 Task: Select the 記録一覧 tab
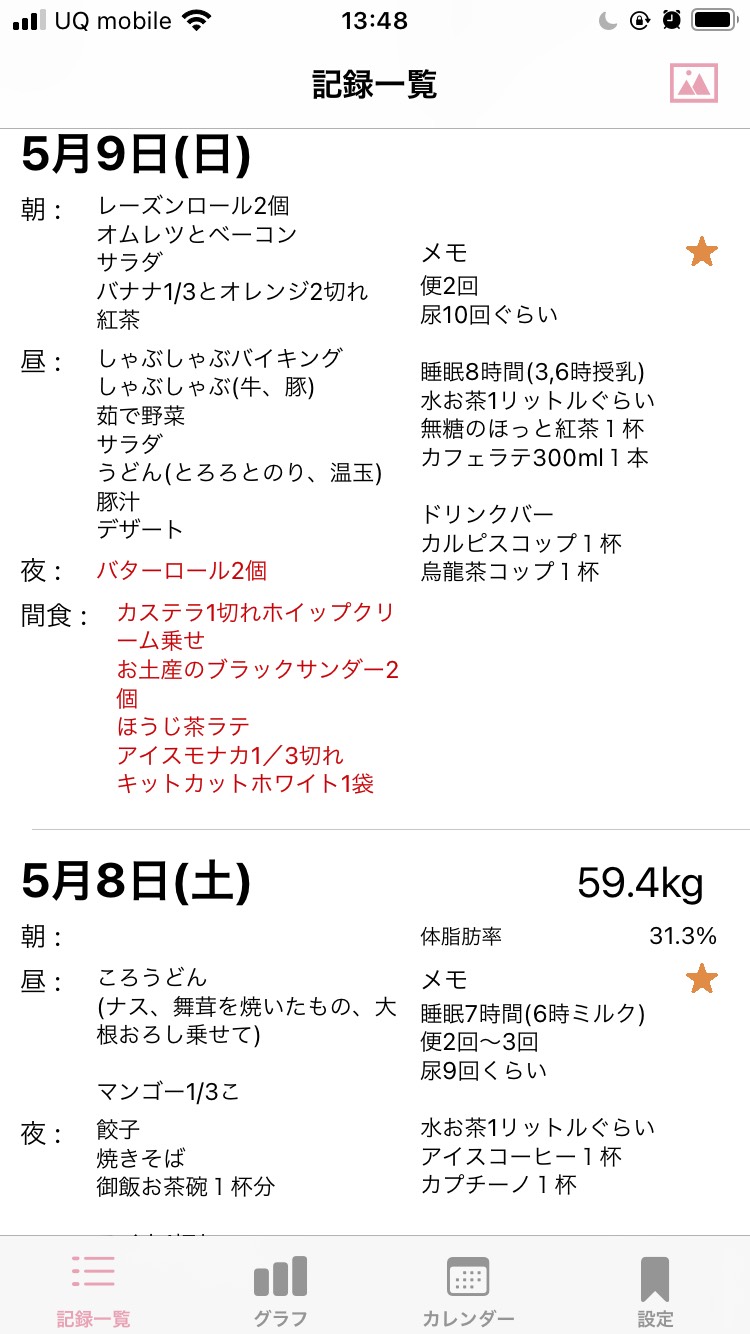[x=93, y=1291]
